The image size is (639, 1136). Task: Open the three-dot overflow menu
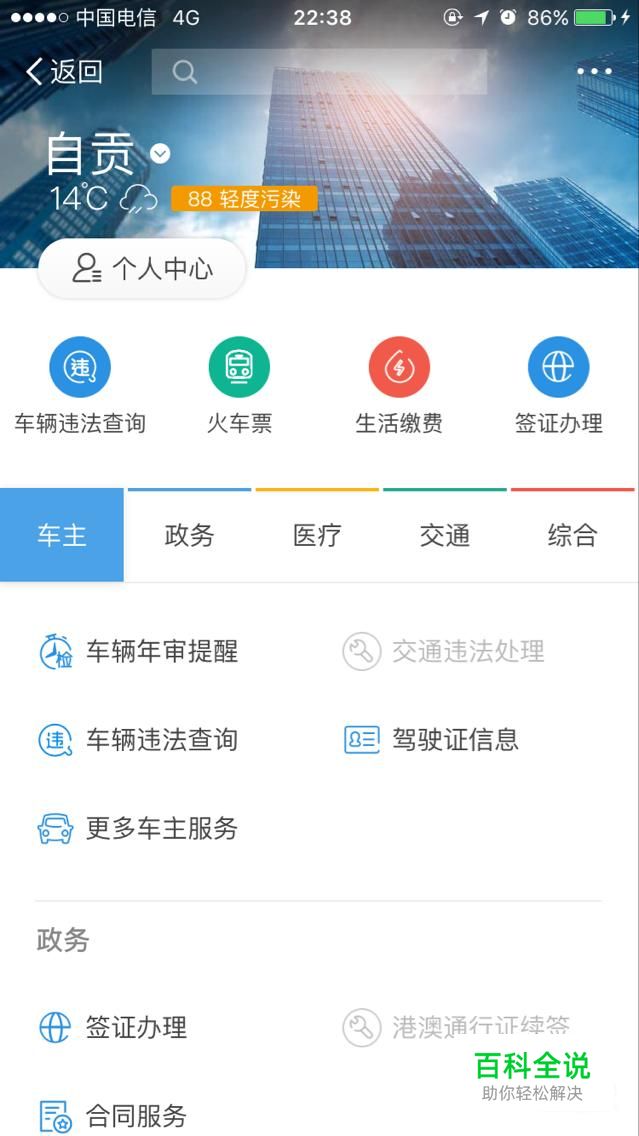tap(595, 71)
